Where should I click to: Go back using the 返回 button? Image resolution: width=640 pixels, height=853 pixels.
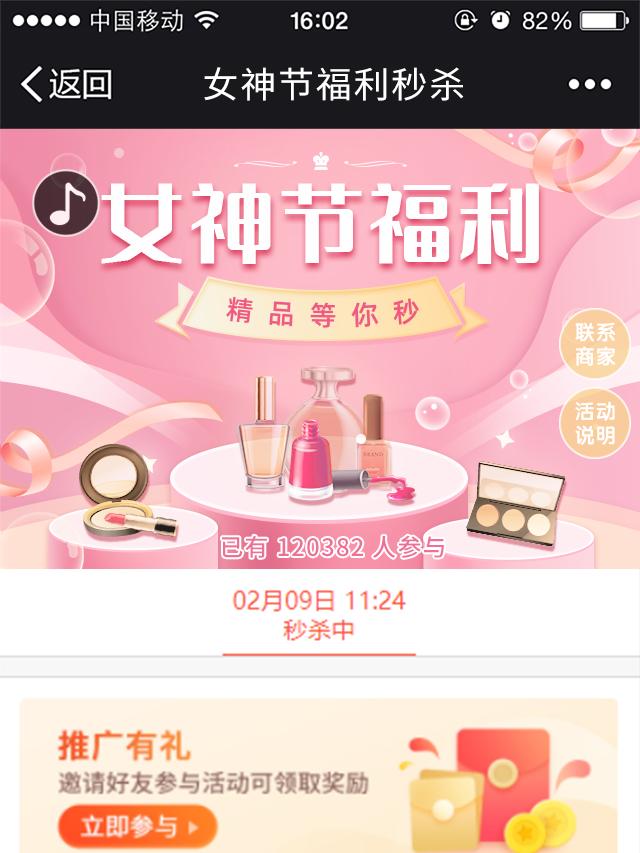[x=66, y=85]
